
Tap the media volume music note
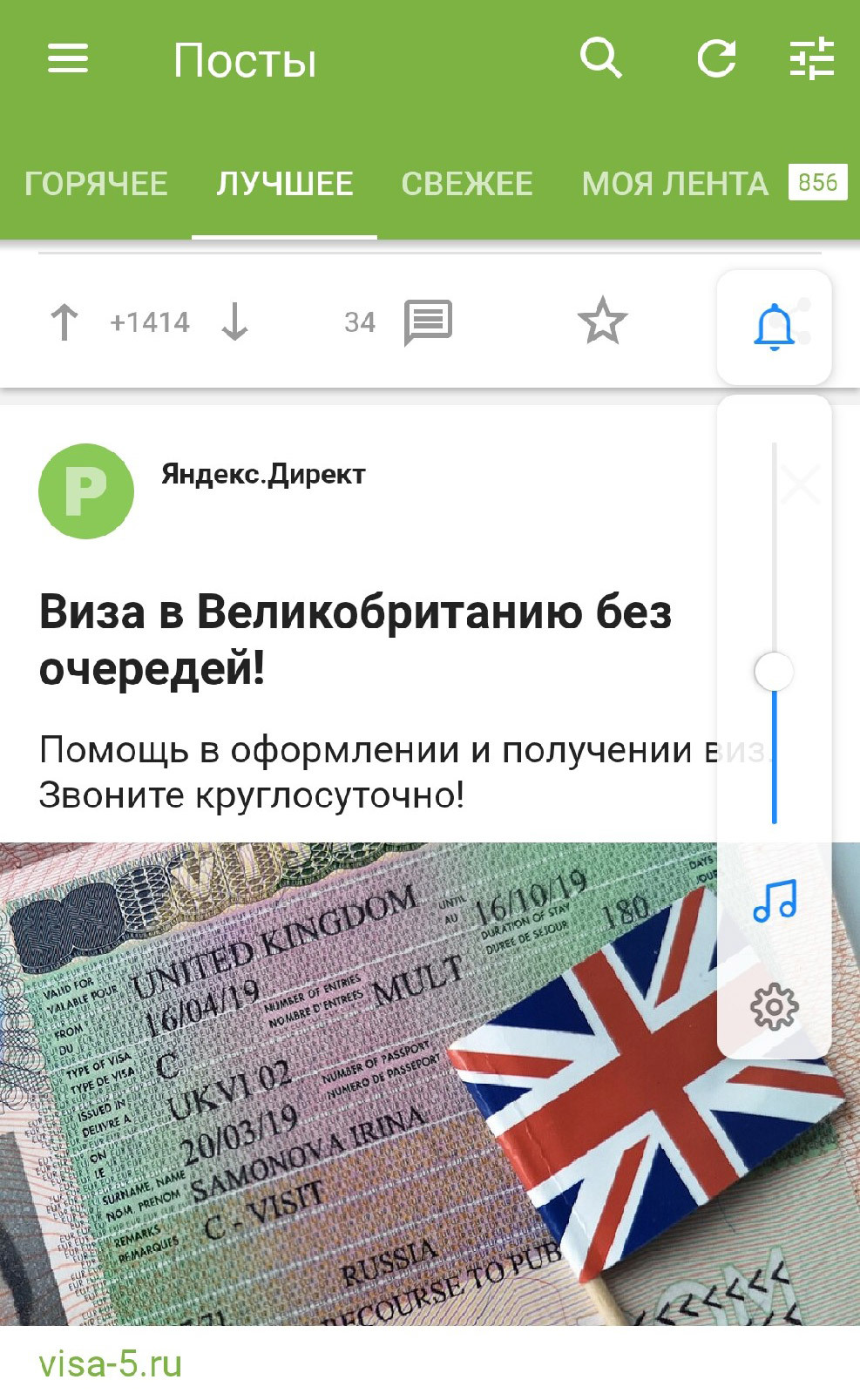pos(774,901)
